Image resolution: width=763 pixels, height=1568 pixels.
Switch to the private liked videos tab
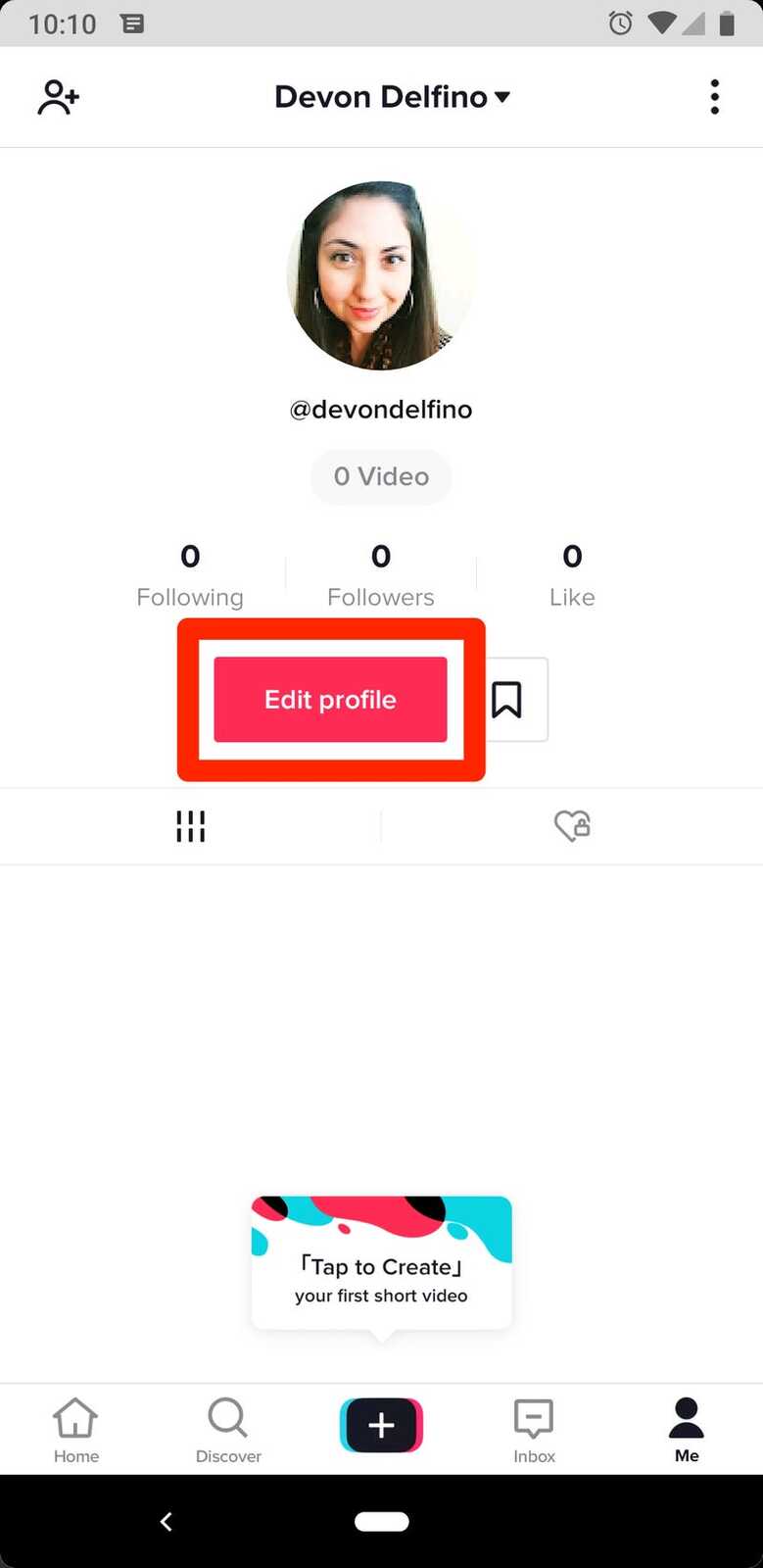coord(572,826)
